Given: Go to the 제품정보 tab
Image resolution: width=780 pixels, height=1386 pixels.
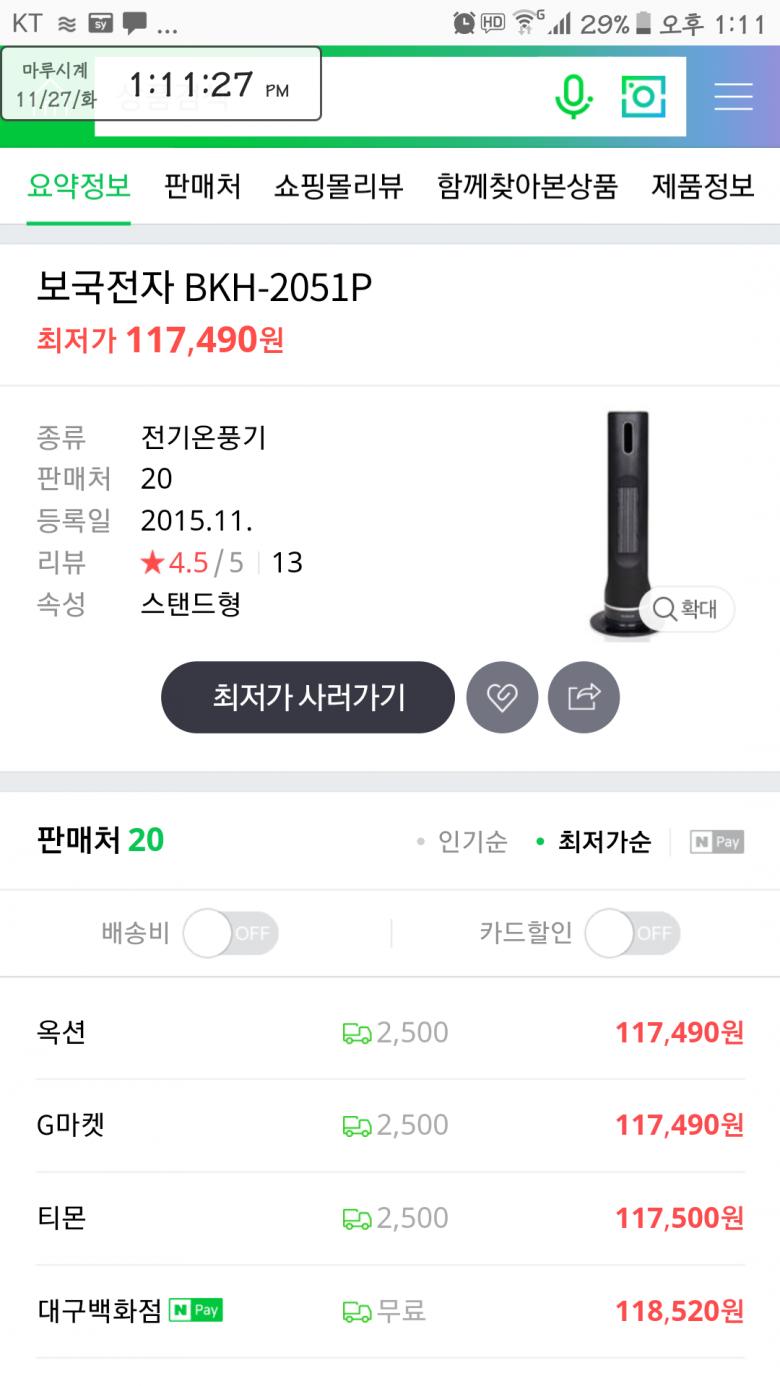Looking at the screenshot, I should (702, 186).
